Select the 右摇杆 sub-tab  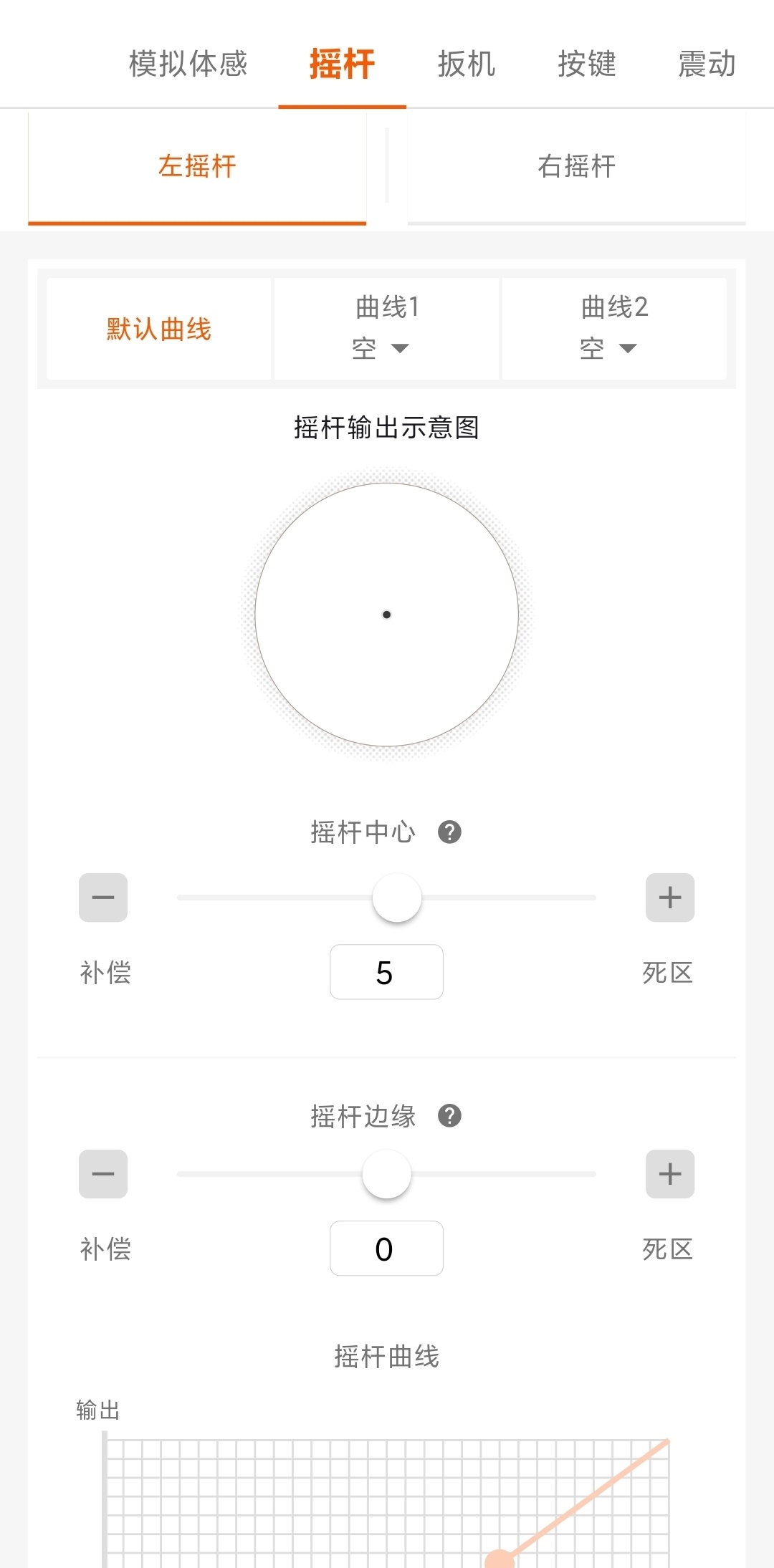(x=577, y=167)
